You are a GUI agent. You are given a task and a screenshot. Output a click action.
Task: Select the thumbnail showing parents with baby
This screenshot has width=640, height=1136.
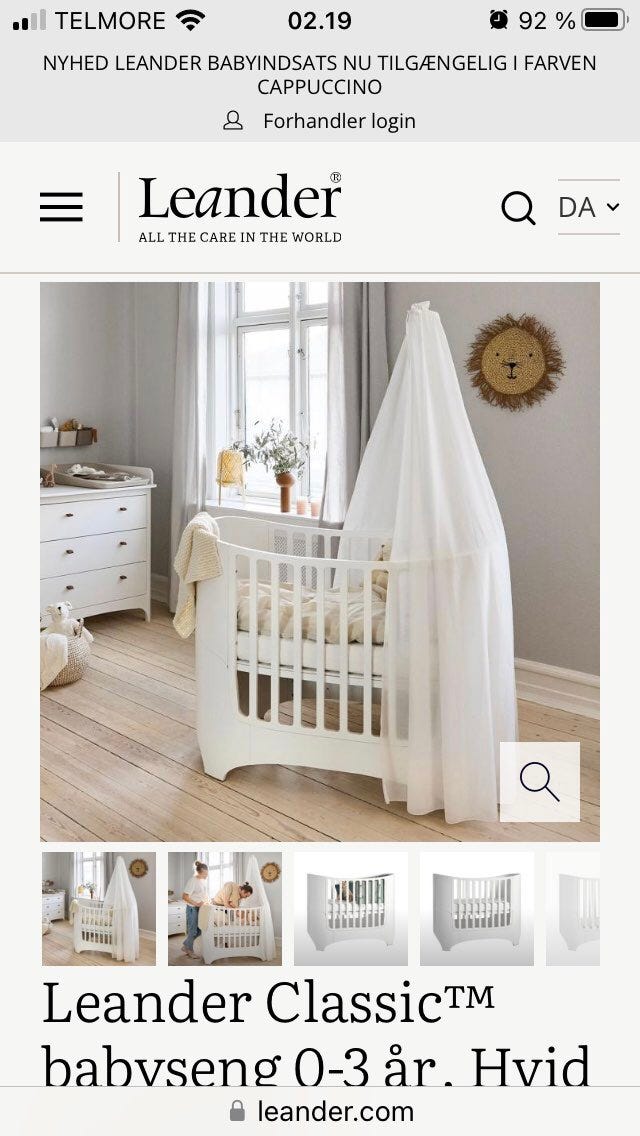click(x=225, y=909)
